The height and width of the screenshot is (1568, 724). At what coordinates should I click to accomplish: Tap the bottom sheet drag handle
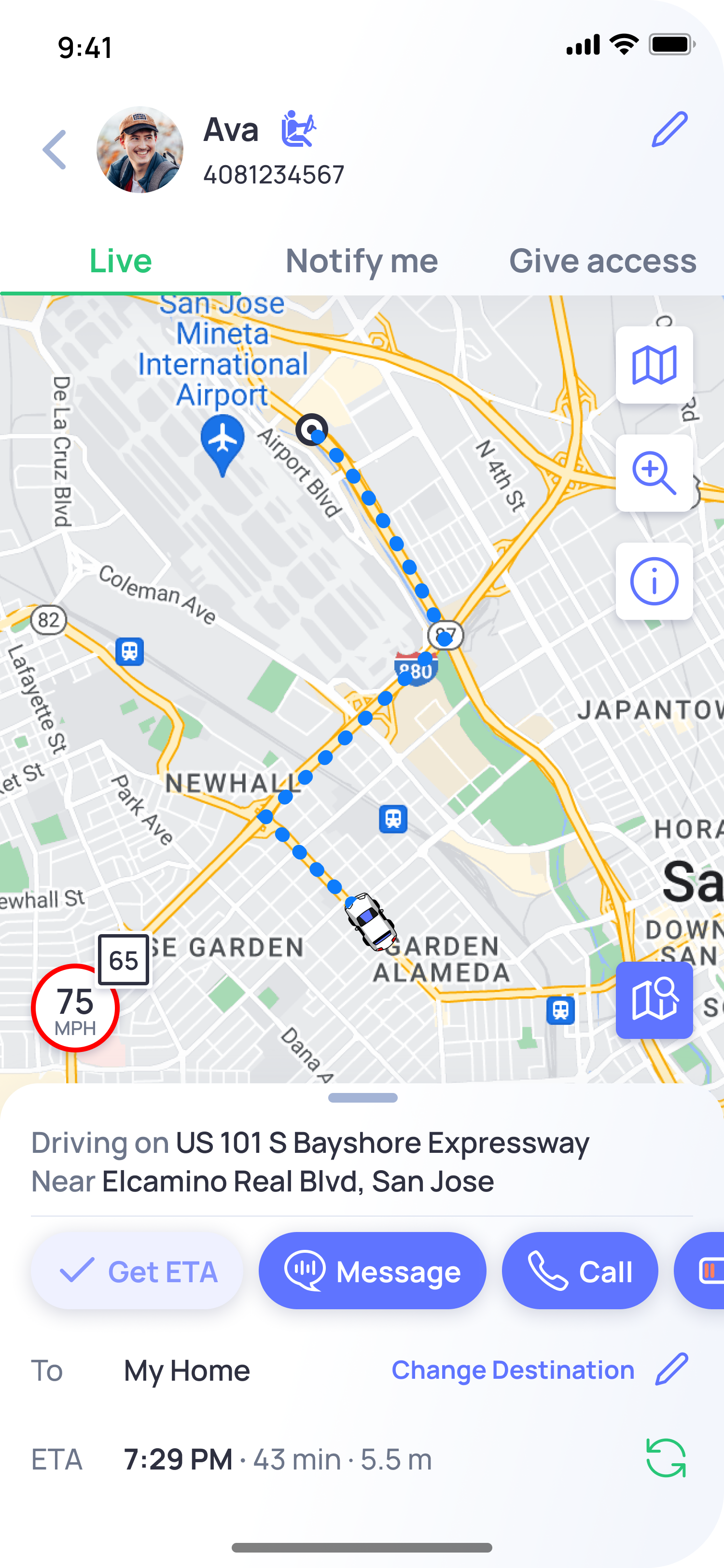362,1098
